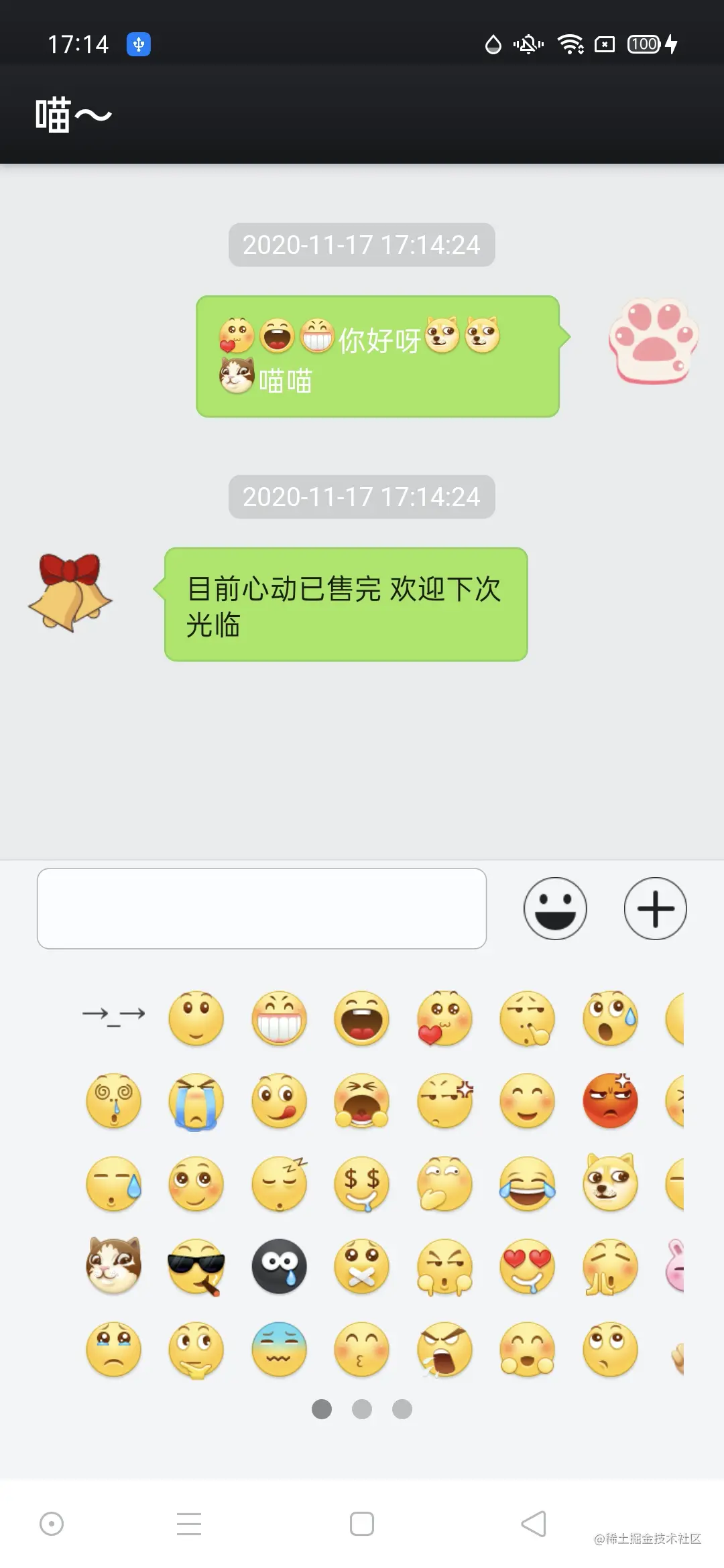Add the sleeping zzz emoji
The image size is (724, 1568).
click(x=279, y=1183)
